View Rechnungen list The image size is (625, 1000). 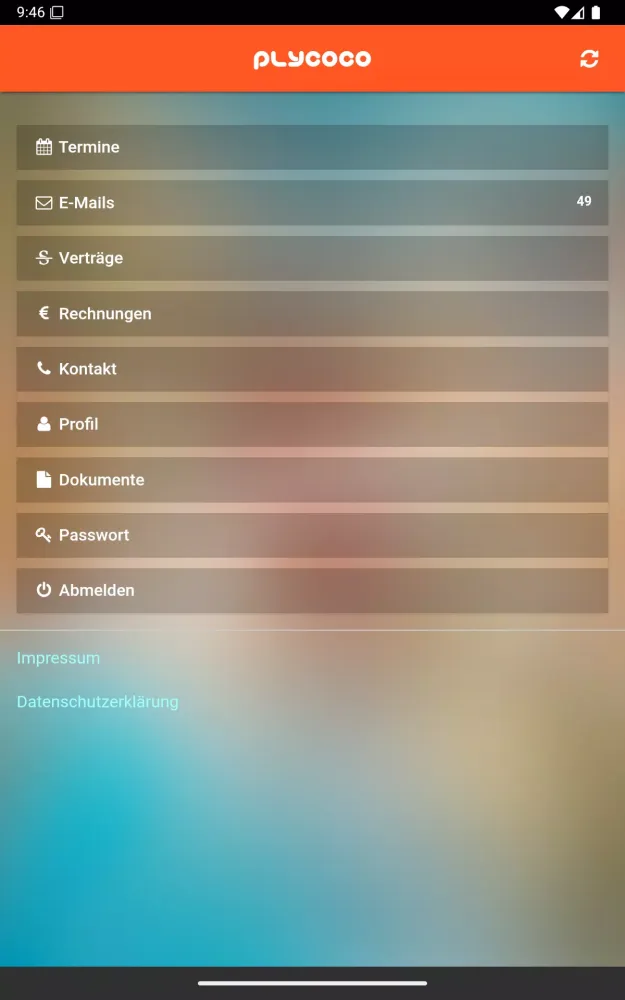(312, 313)
